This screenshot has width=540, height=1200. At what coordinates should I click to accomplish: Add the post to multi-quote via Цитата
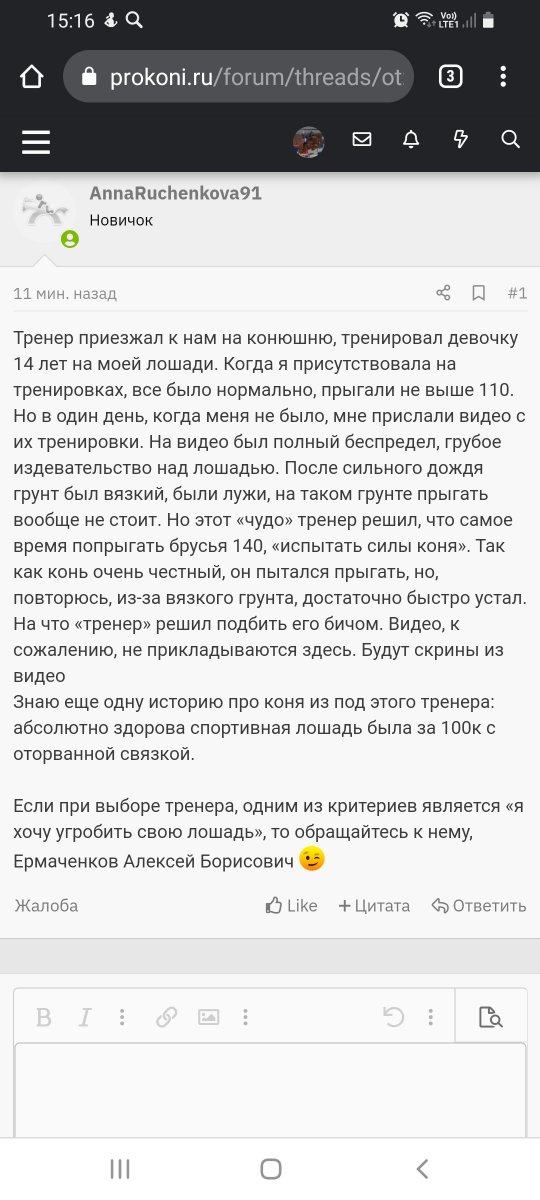[x=374, y=905]
